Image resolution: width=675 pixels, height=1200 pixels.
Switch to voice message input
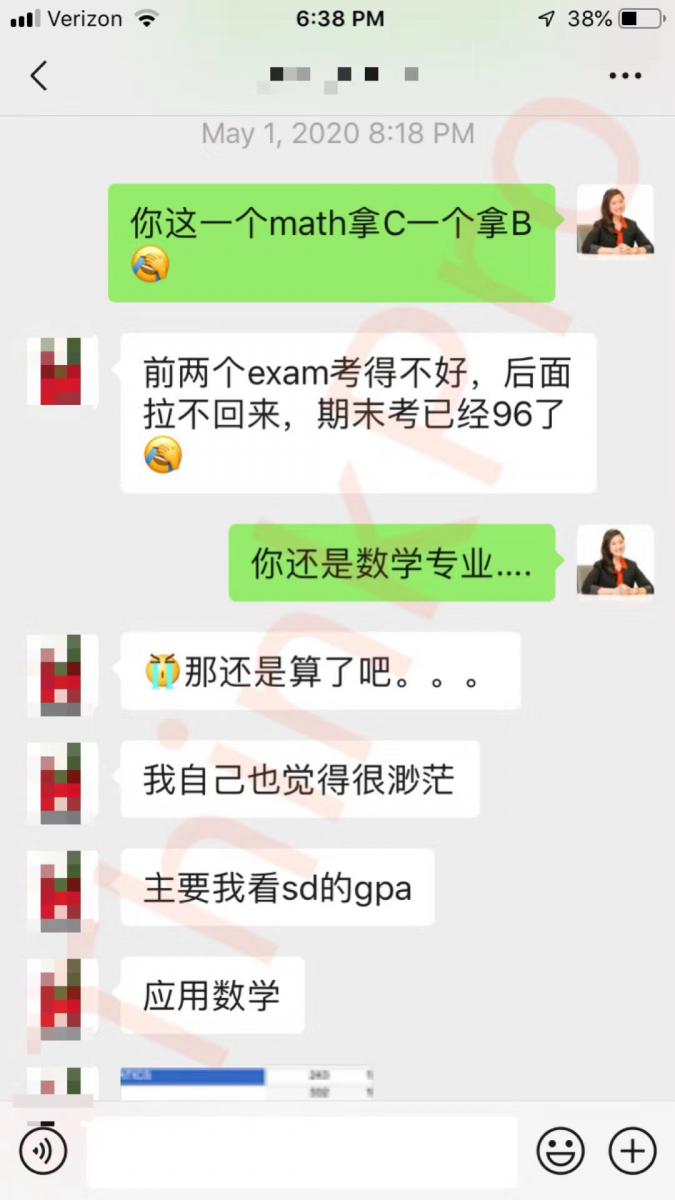point(43,1150)
